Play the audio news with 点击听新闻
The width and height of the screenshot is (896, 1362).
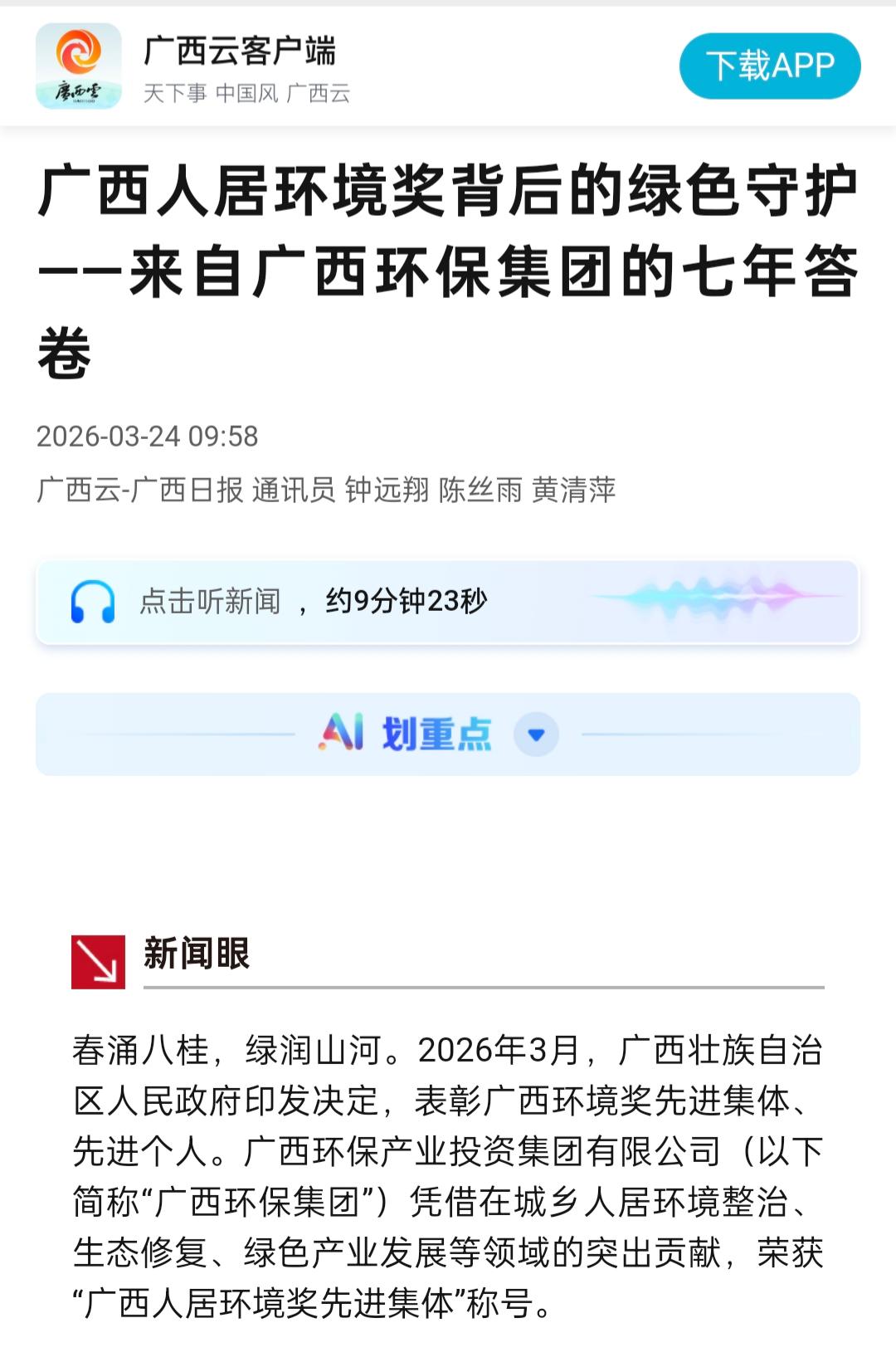[x=209, y=602]
